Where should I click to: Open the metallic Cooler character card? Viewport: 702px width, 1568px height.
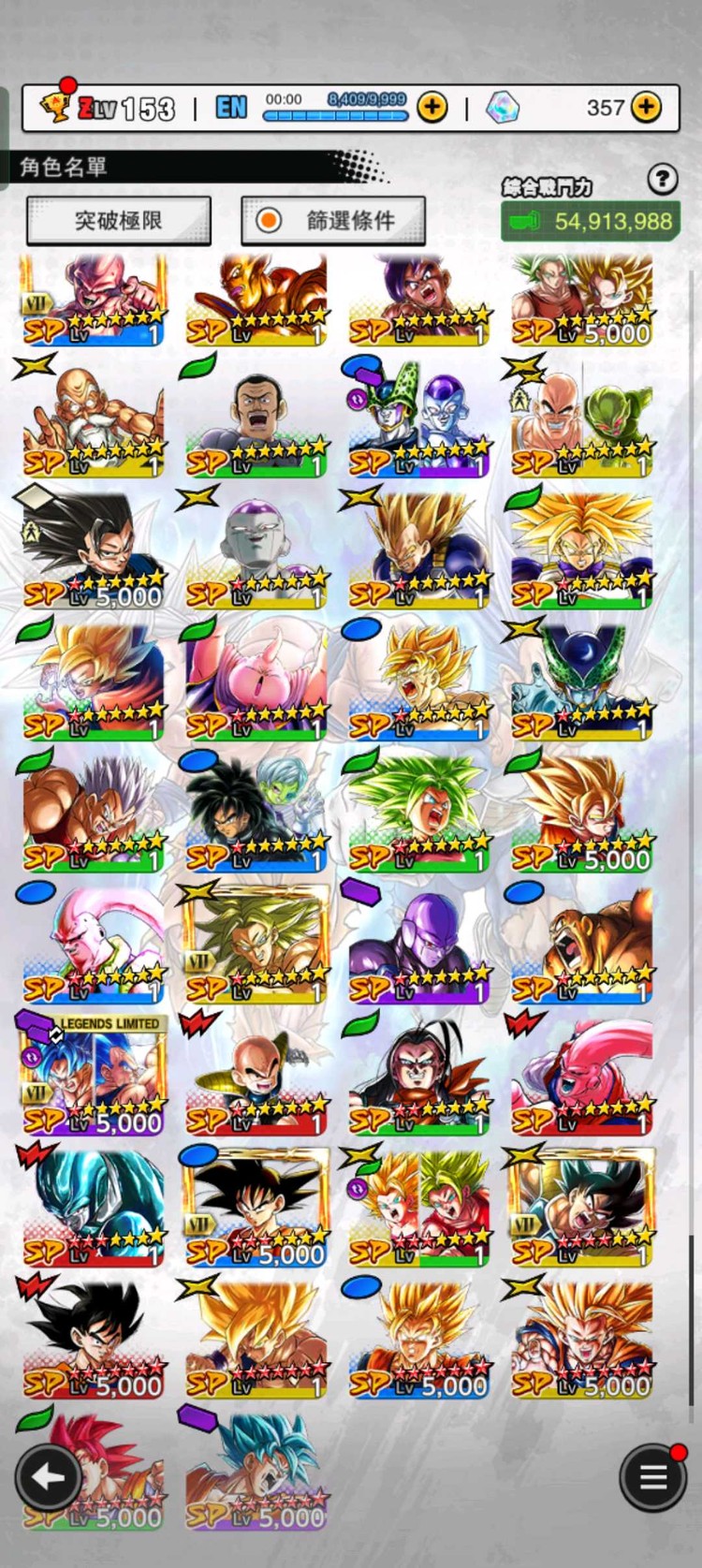coord(94,1206)
